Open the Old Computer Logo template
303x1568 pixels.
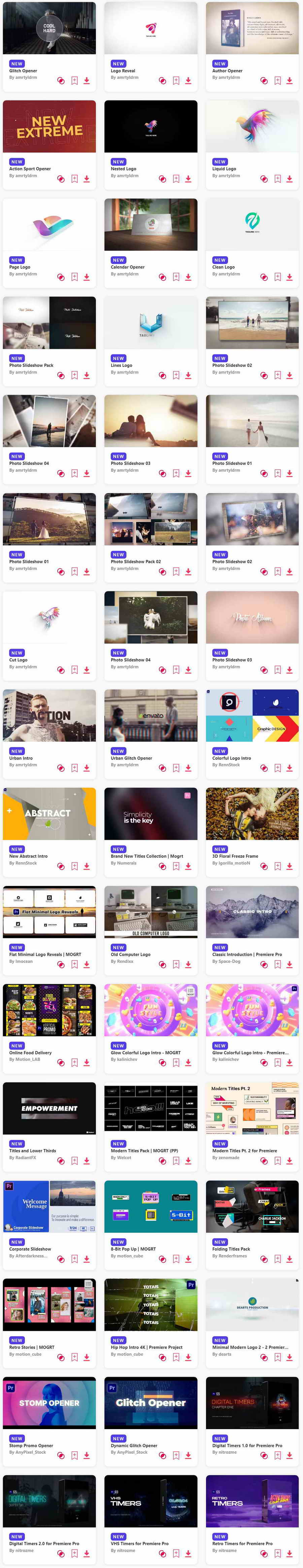151,911
